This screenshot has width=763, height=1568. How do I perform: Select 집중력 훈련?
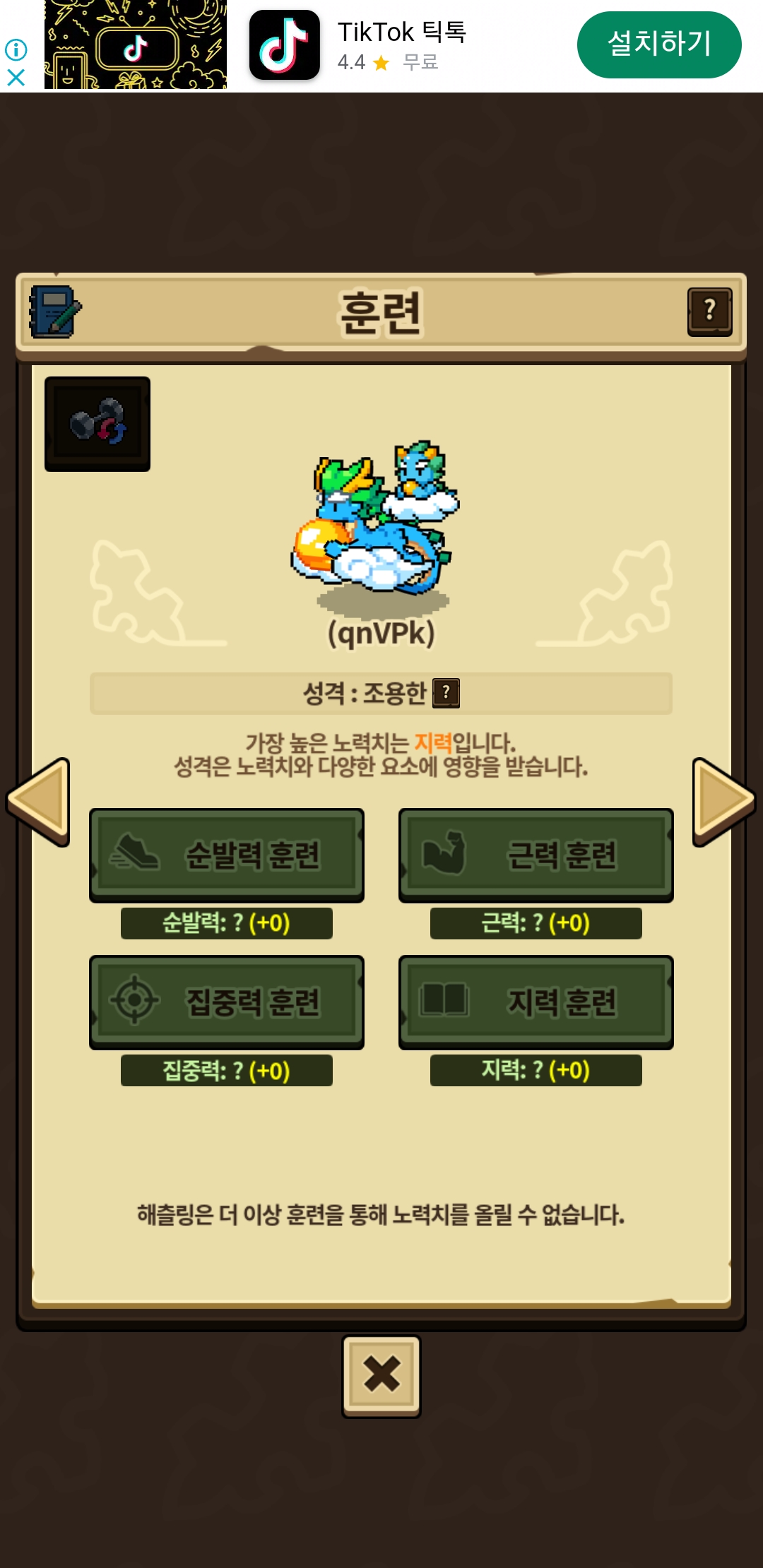[x=227, y=1002]
